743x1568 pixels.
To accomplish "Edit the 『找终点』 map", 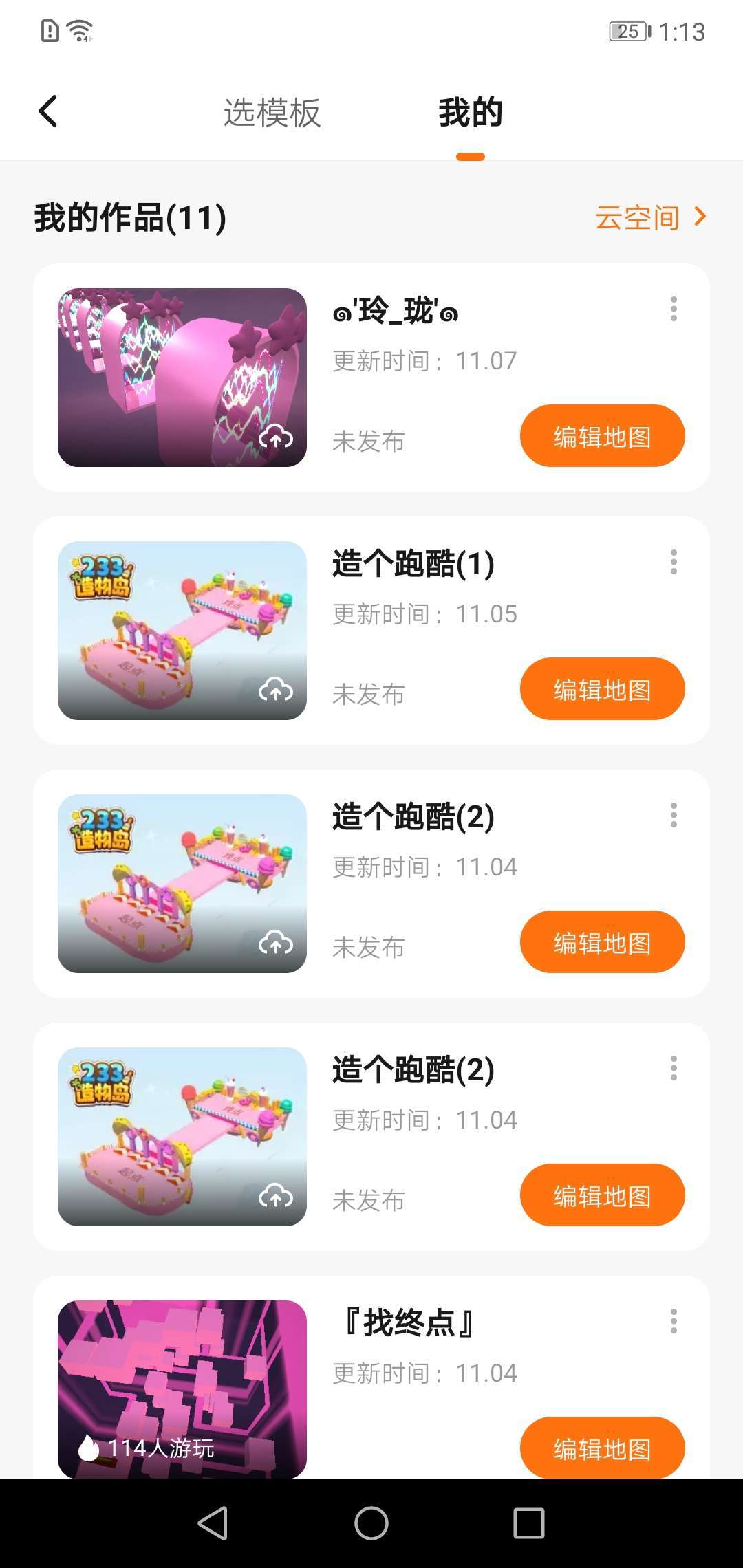I will [602, 1448].
